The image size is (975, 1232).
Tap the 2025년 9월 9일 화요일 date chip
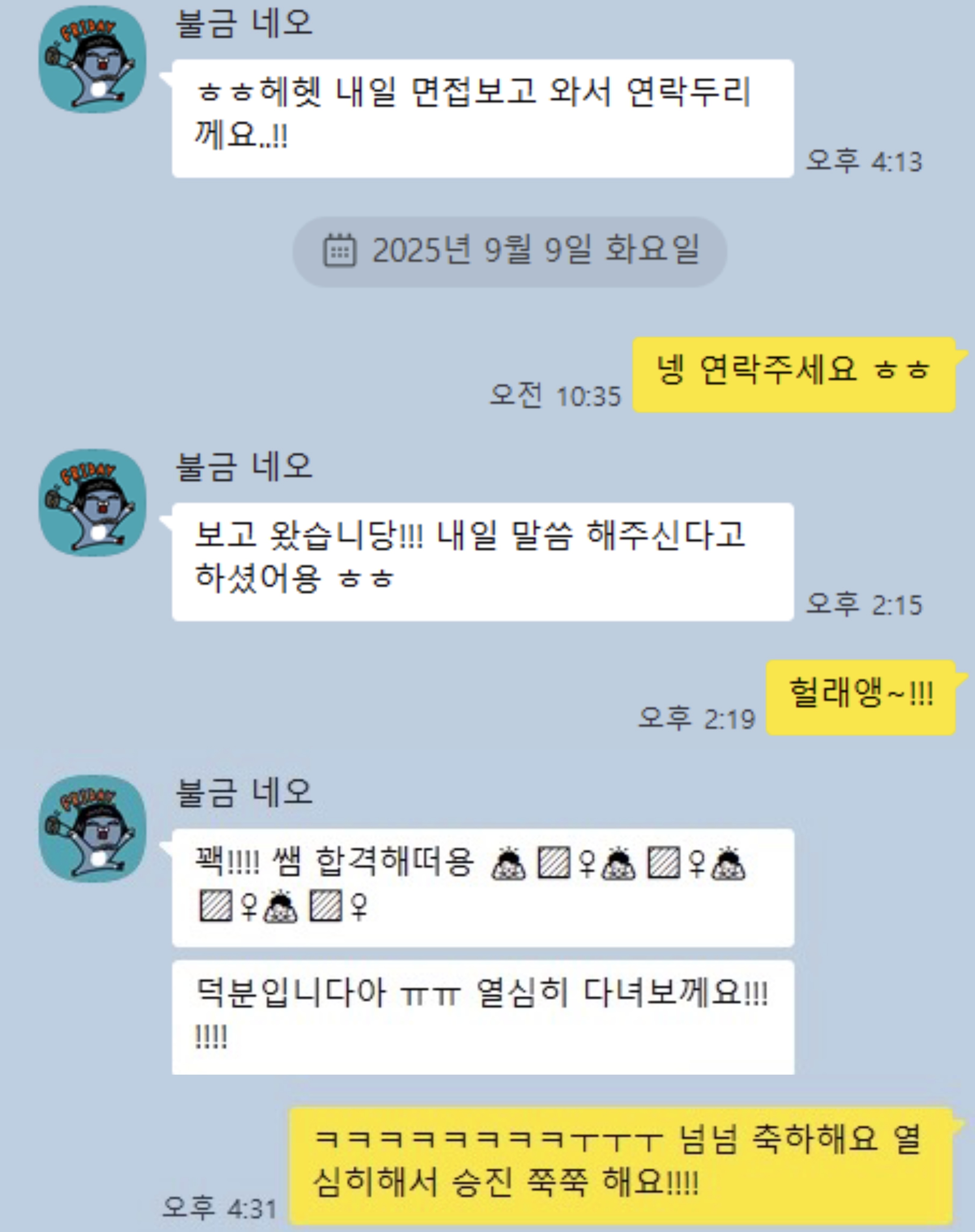(x=509, y=251)
